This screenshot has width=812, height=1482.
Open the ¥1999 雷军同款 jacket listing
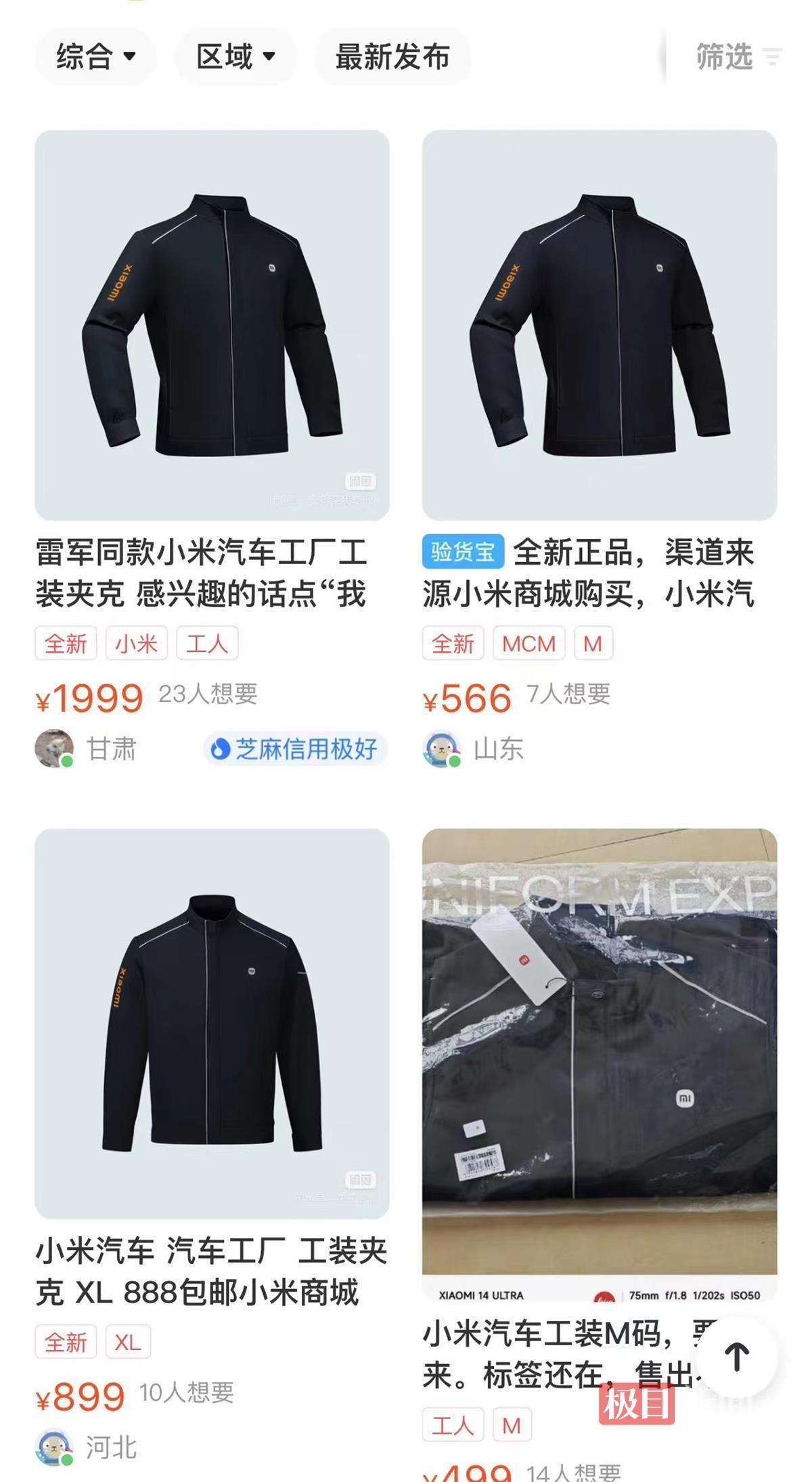pos(212,325)
